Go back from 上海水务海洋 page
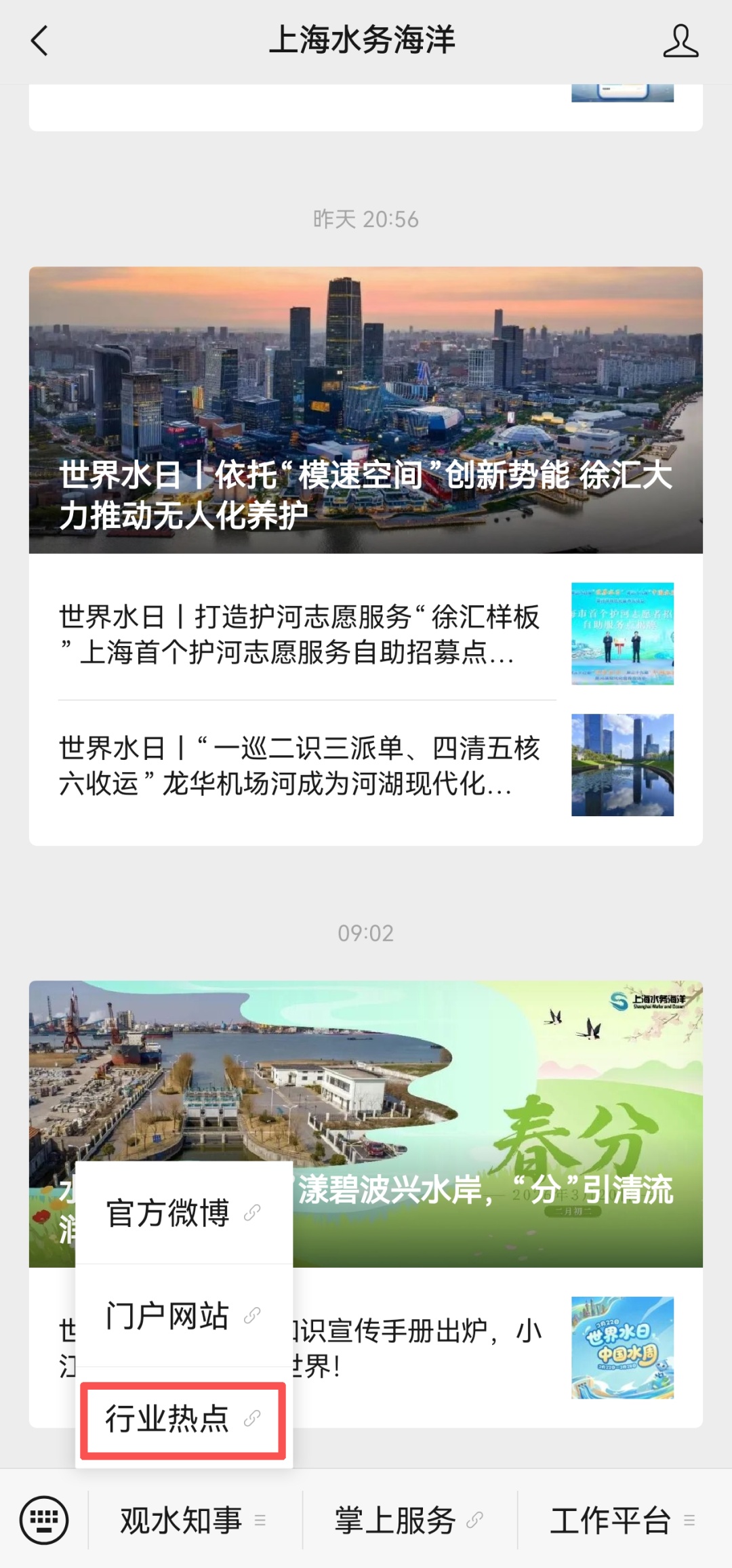Image resolution: width=732 pixels, height=1568 pixels. 39,41
